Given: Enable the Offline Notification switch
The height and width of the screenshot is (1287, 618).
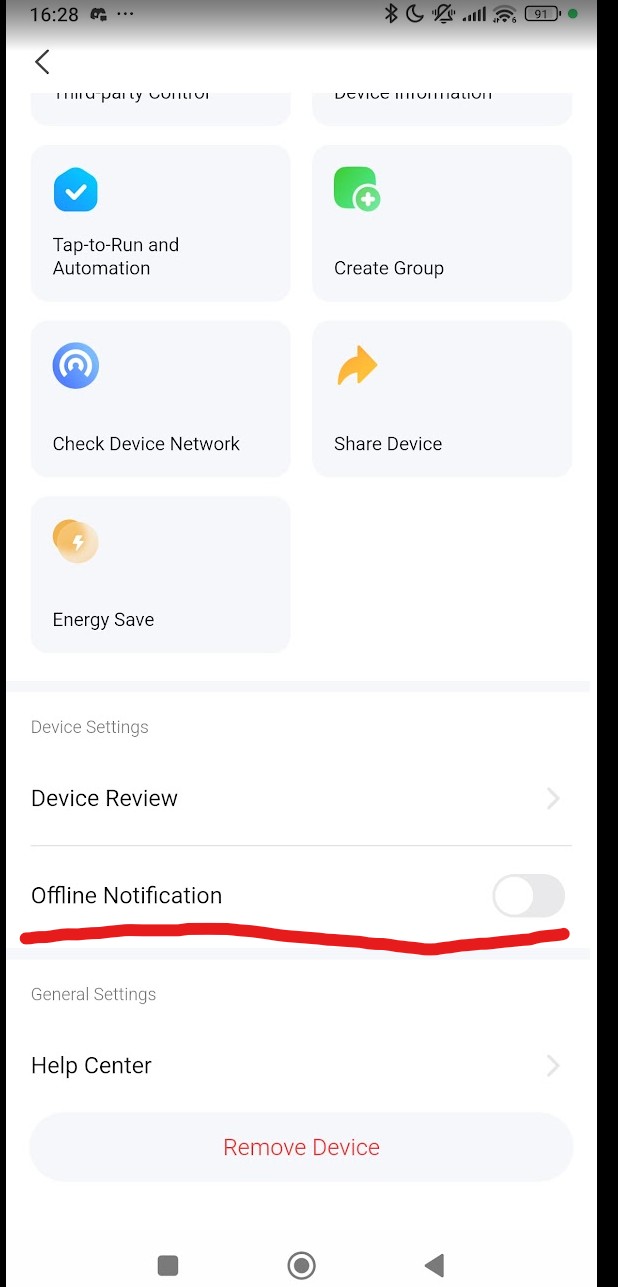Looking at the screenshot, I should tap(529, 896).
